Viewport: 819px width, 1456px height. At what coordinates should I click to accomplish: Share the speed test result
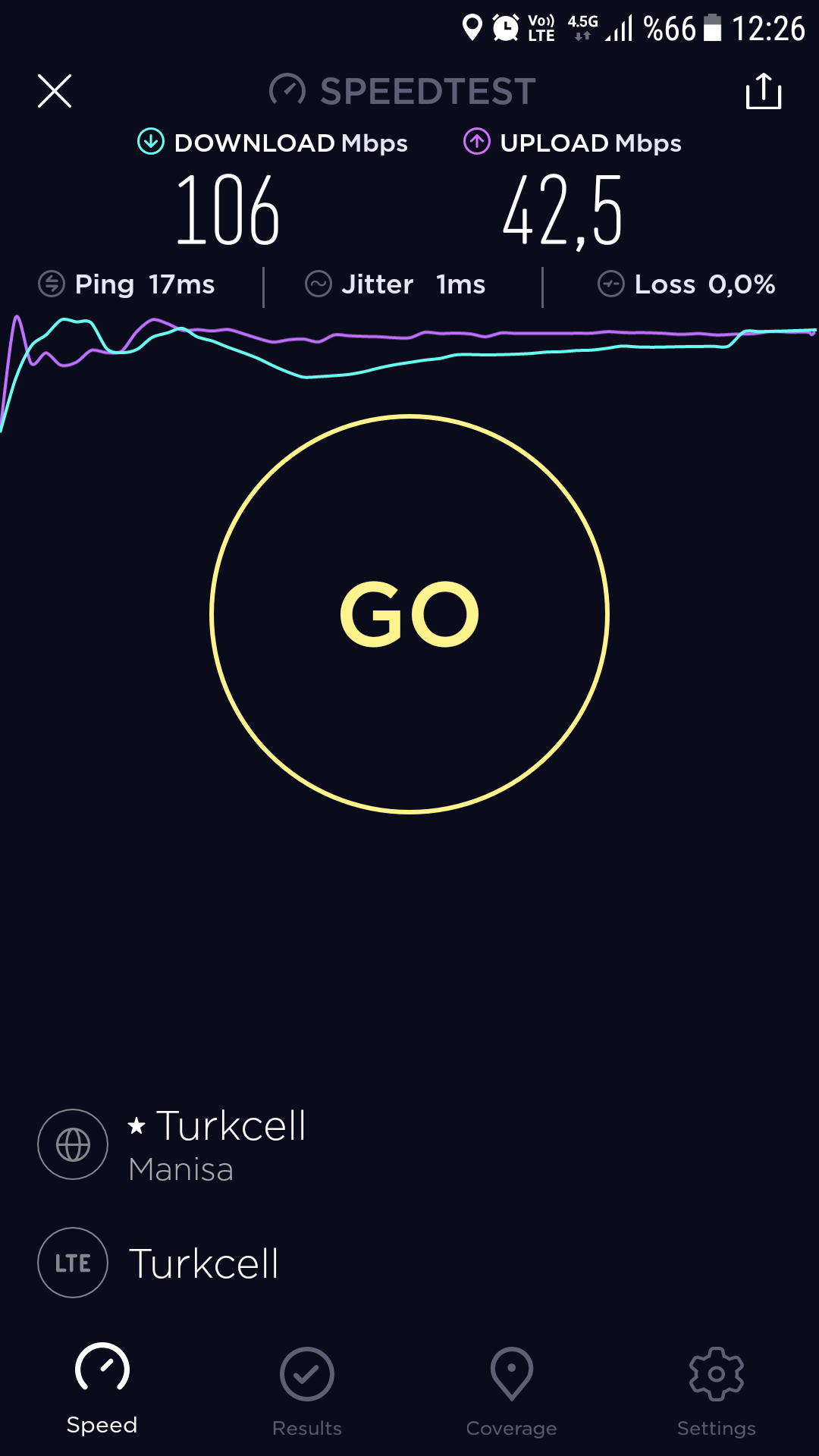click(x=764, y=91)
